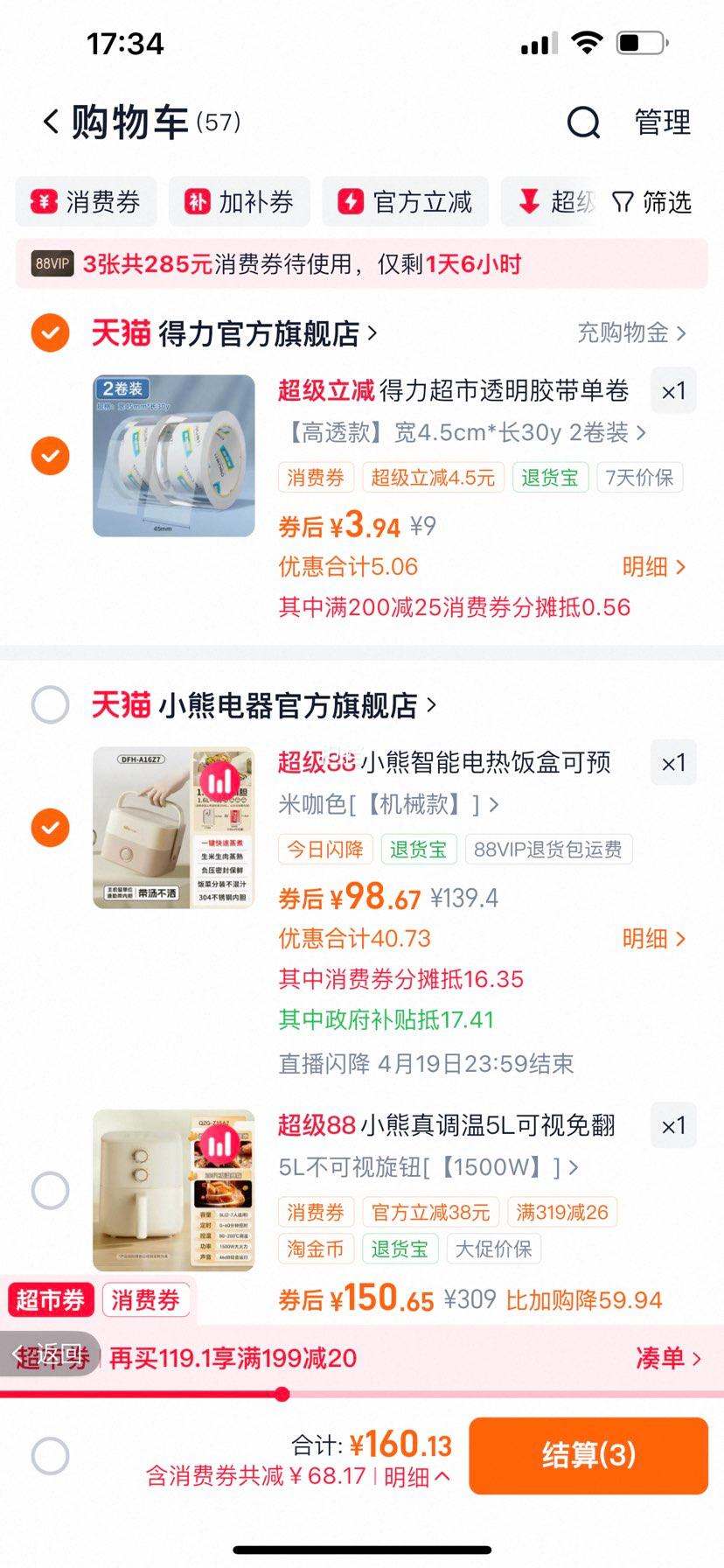Open the 管理 cart management option

pyautogui.click(x=665, y=123)
